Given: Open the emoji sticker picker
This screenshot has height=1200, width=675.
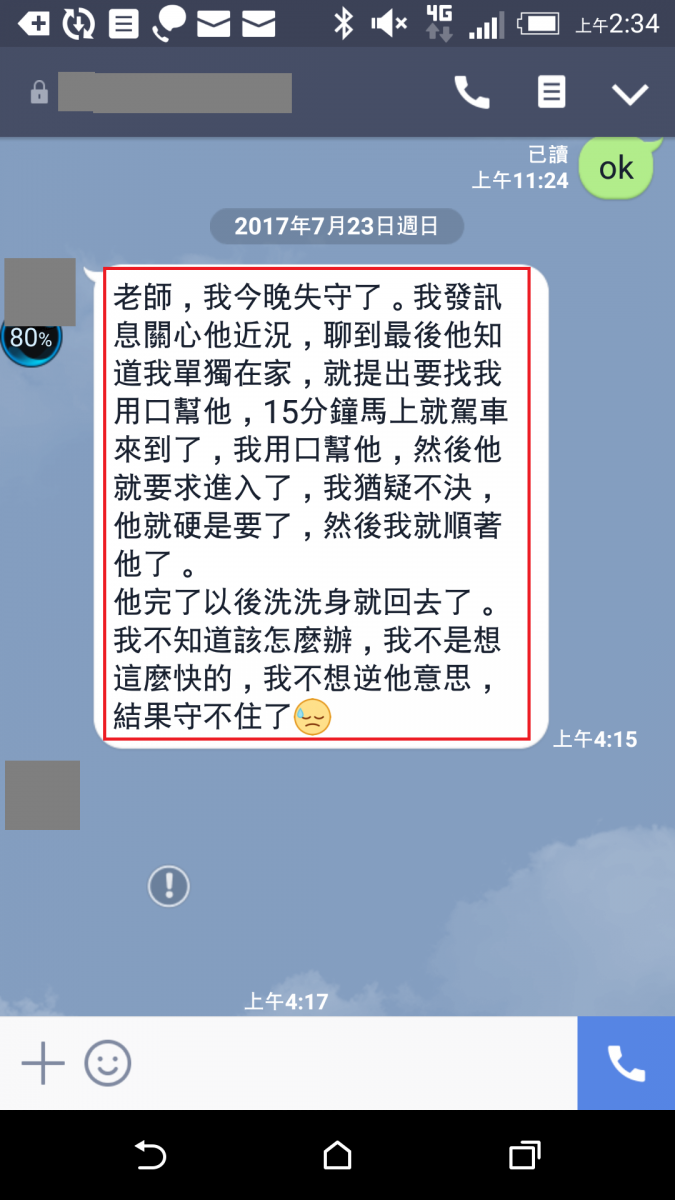Looking at the screenshot, I should [108, 1063].
